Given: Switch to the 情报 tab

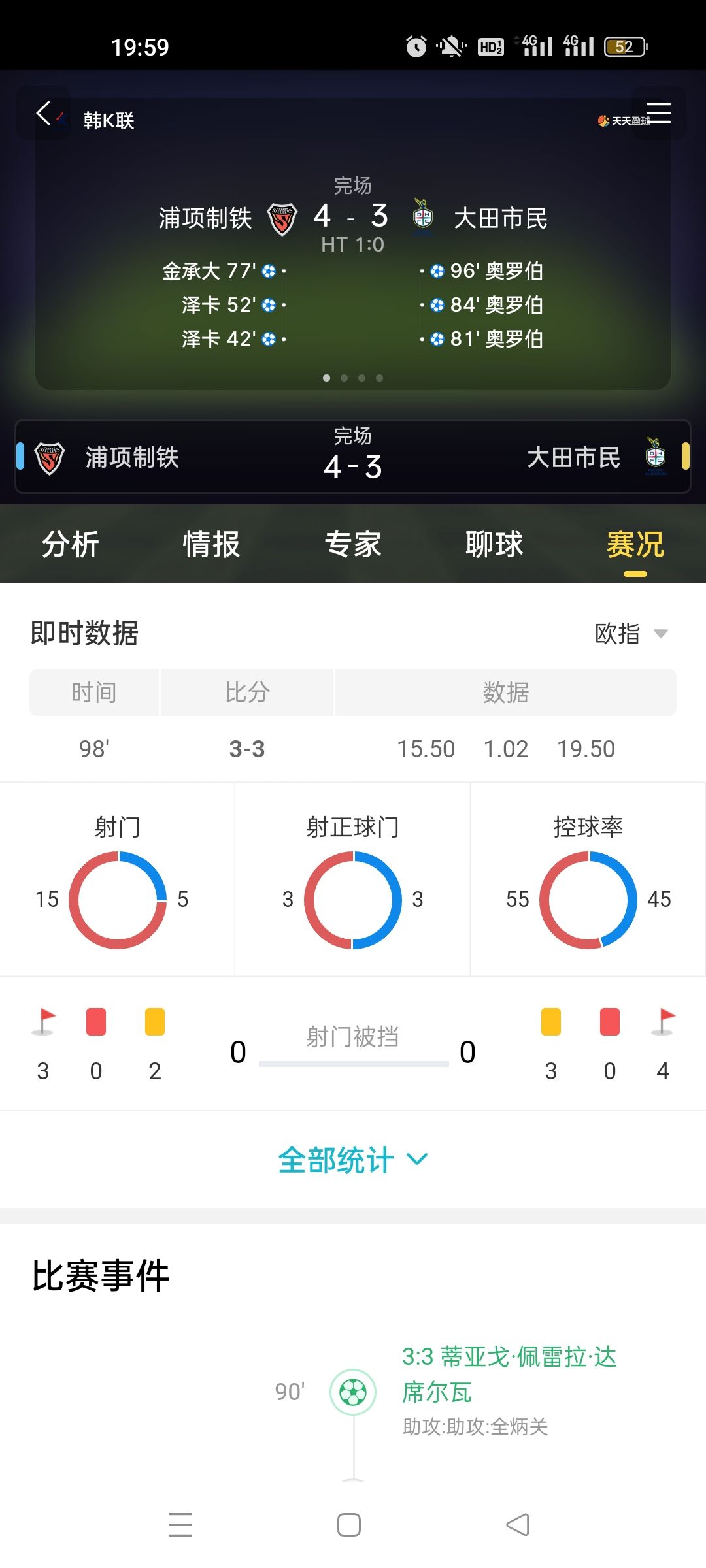Looking at the screenshot, I should pyautogui.click(x=212, y=544).
